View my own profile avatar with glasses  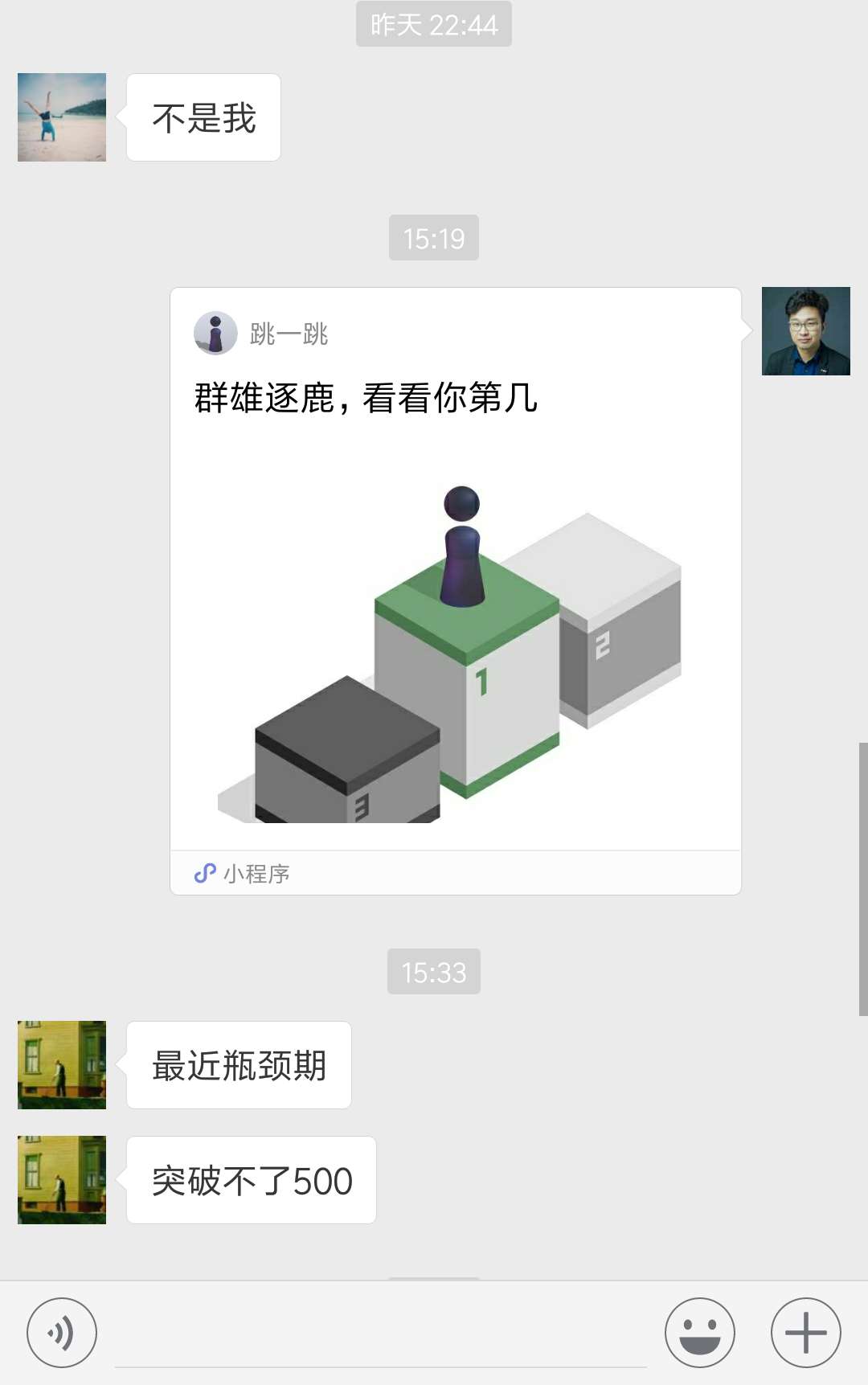click(x=805, y=331)
